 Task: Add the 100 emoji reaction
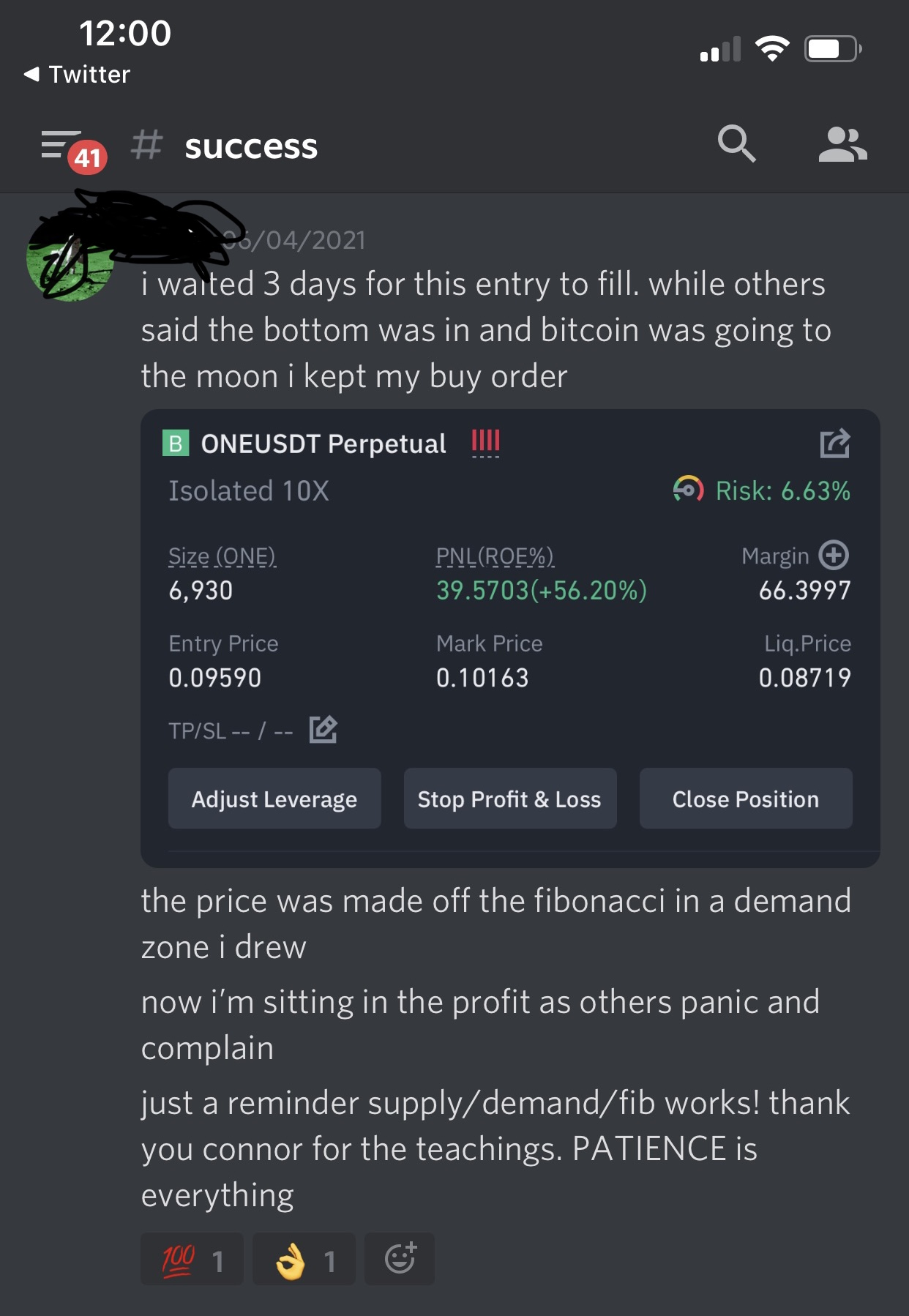click(x=192, y=1259)
